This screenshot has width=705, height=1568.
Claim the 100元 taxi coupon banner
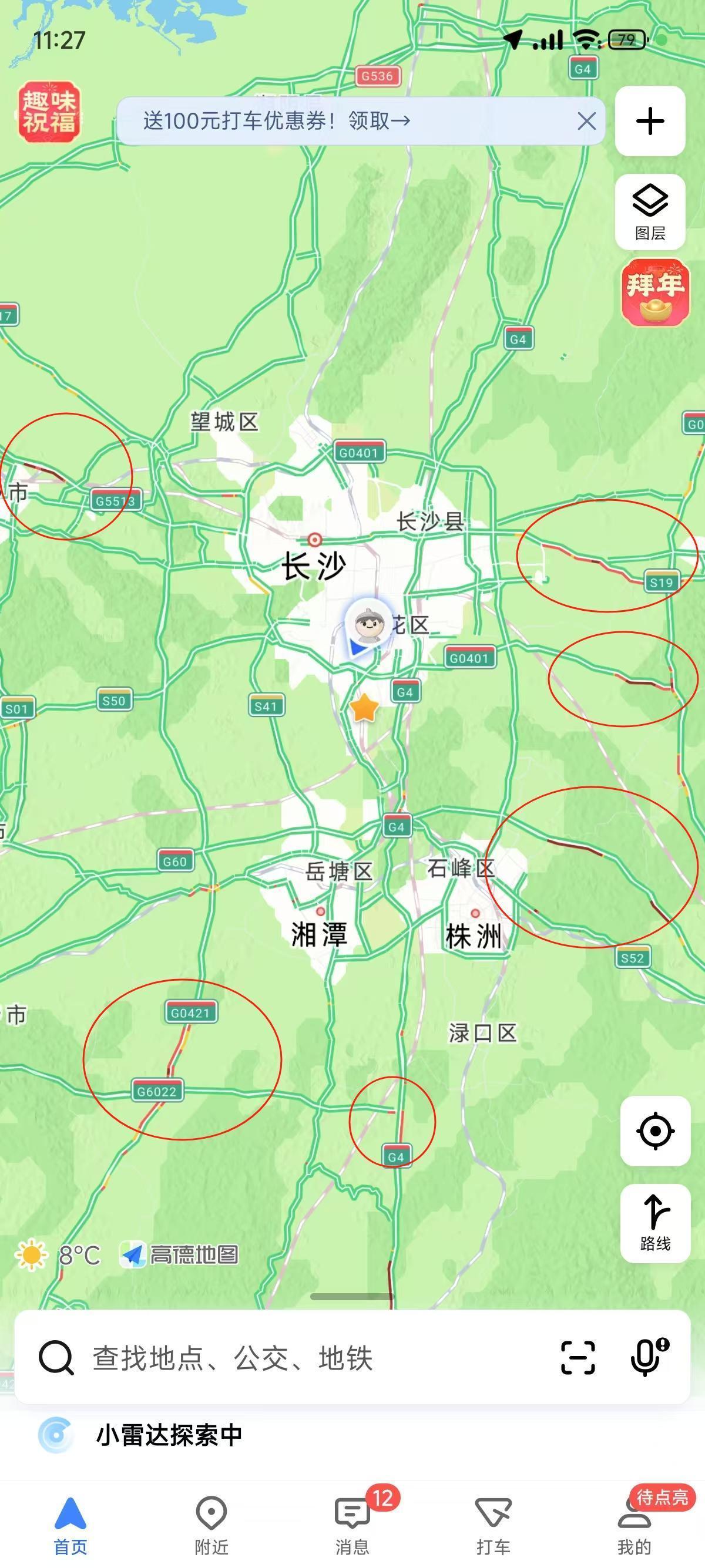pos(277,120)
